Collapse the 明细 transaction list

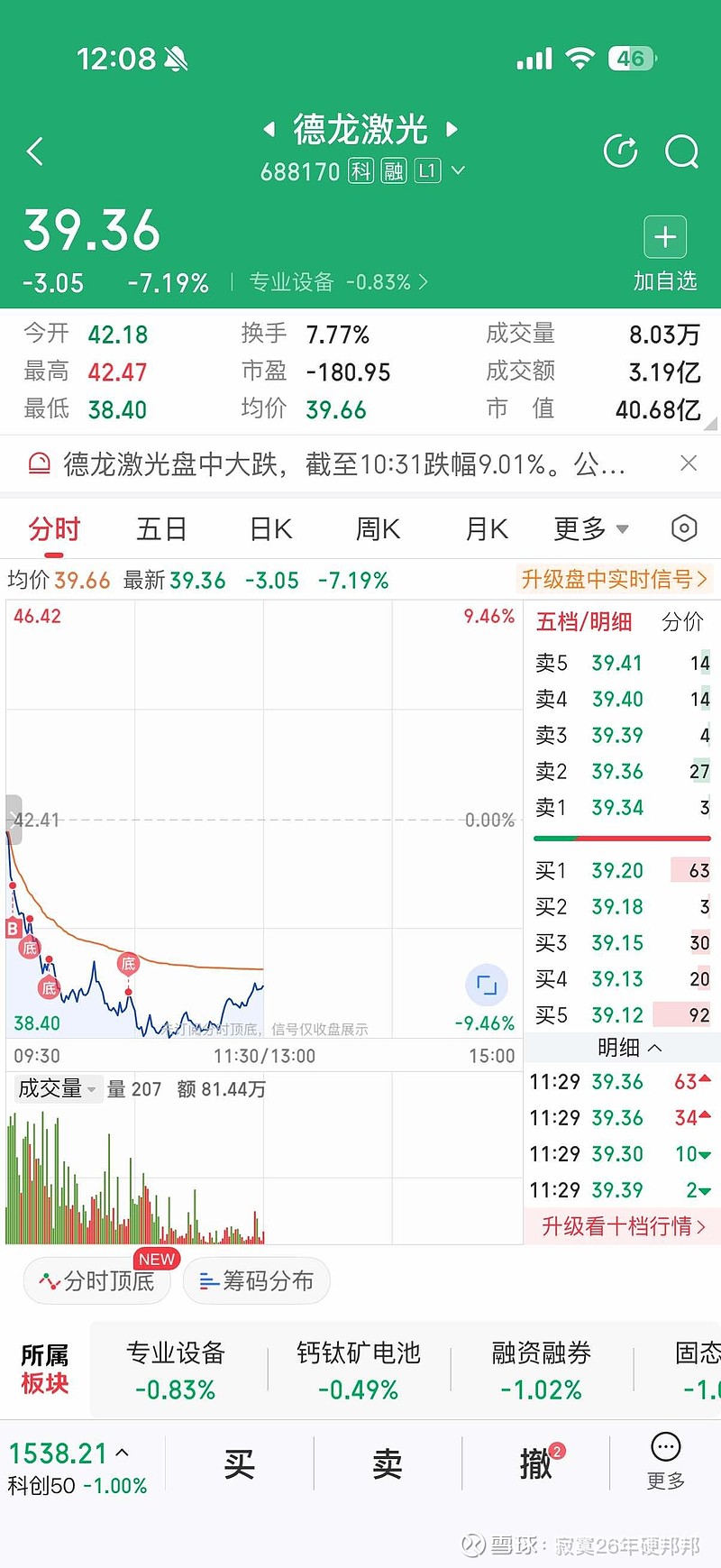[621, 1048]
